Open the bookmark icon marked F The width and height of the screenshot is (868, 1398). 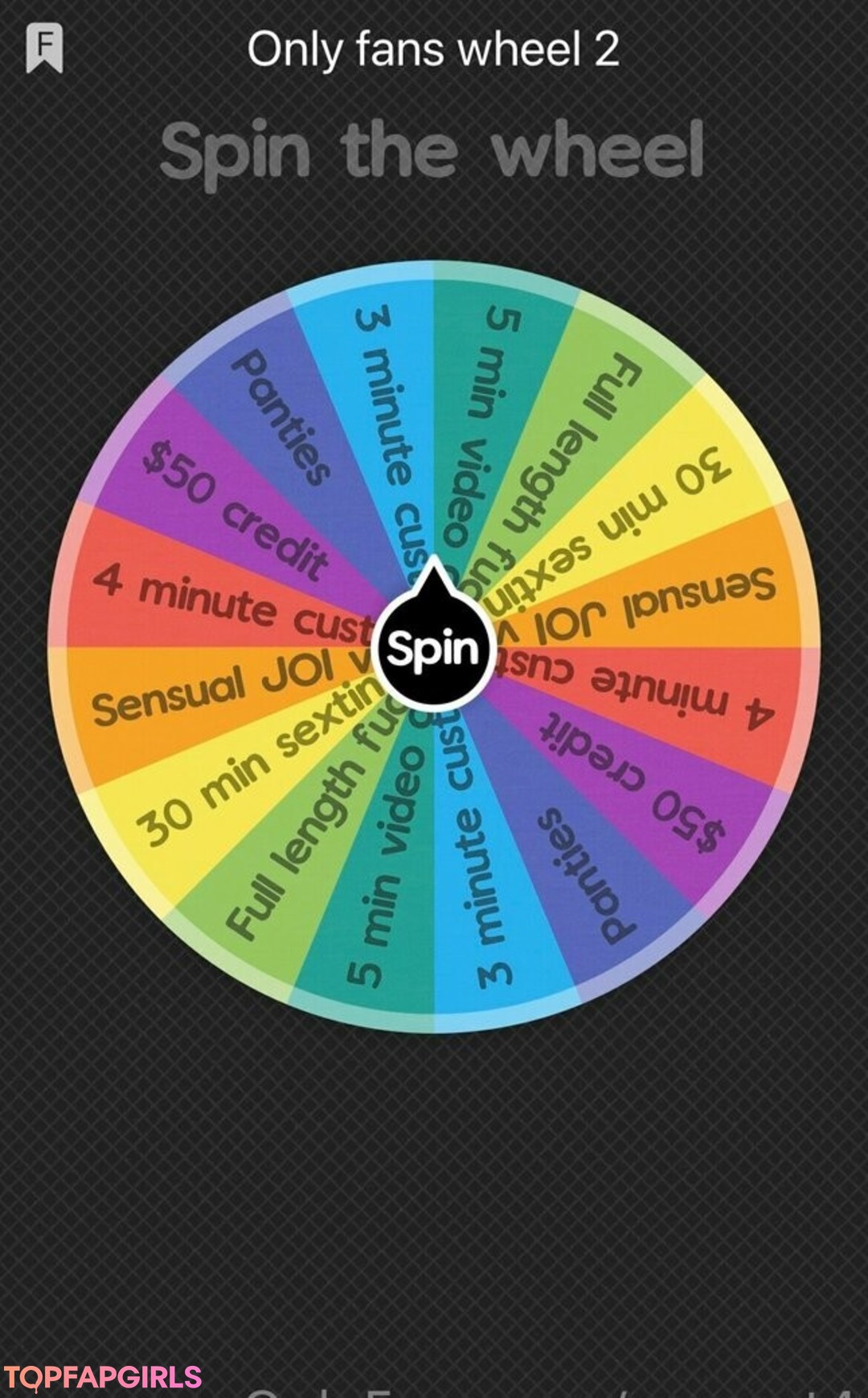44,47
